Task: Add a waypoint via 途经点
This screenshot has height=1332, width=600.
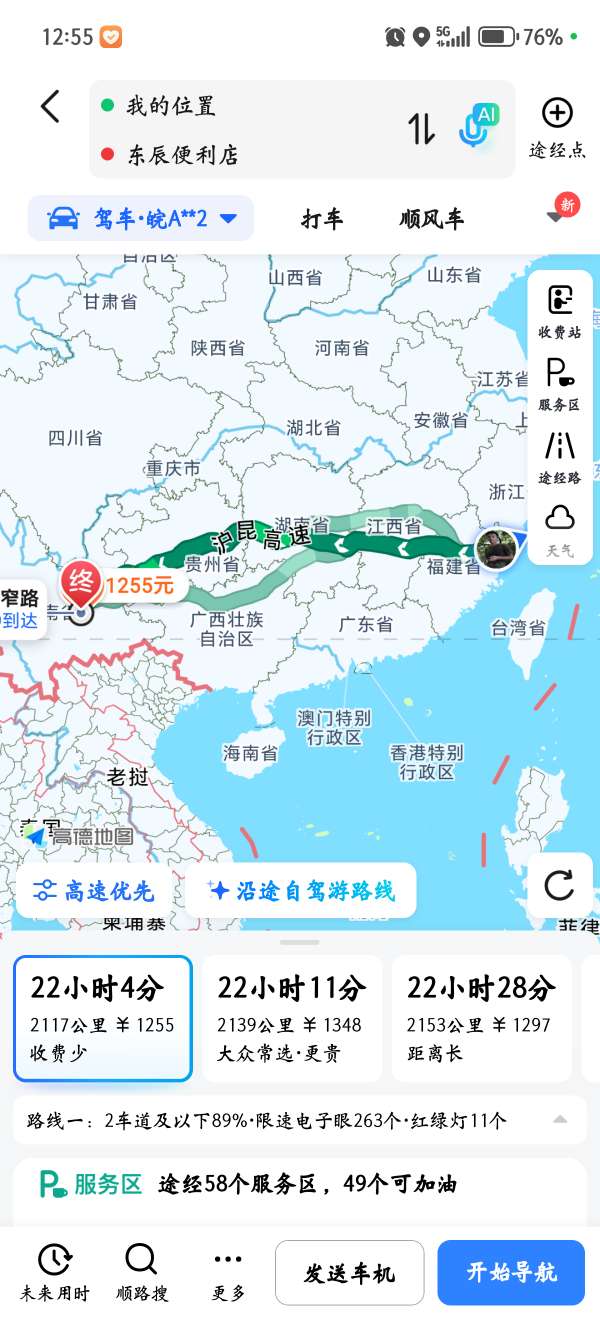Action: (557, 127)
